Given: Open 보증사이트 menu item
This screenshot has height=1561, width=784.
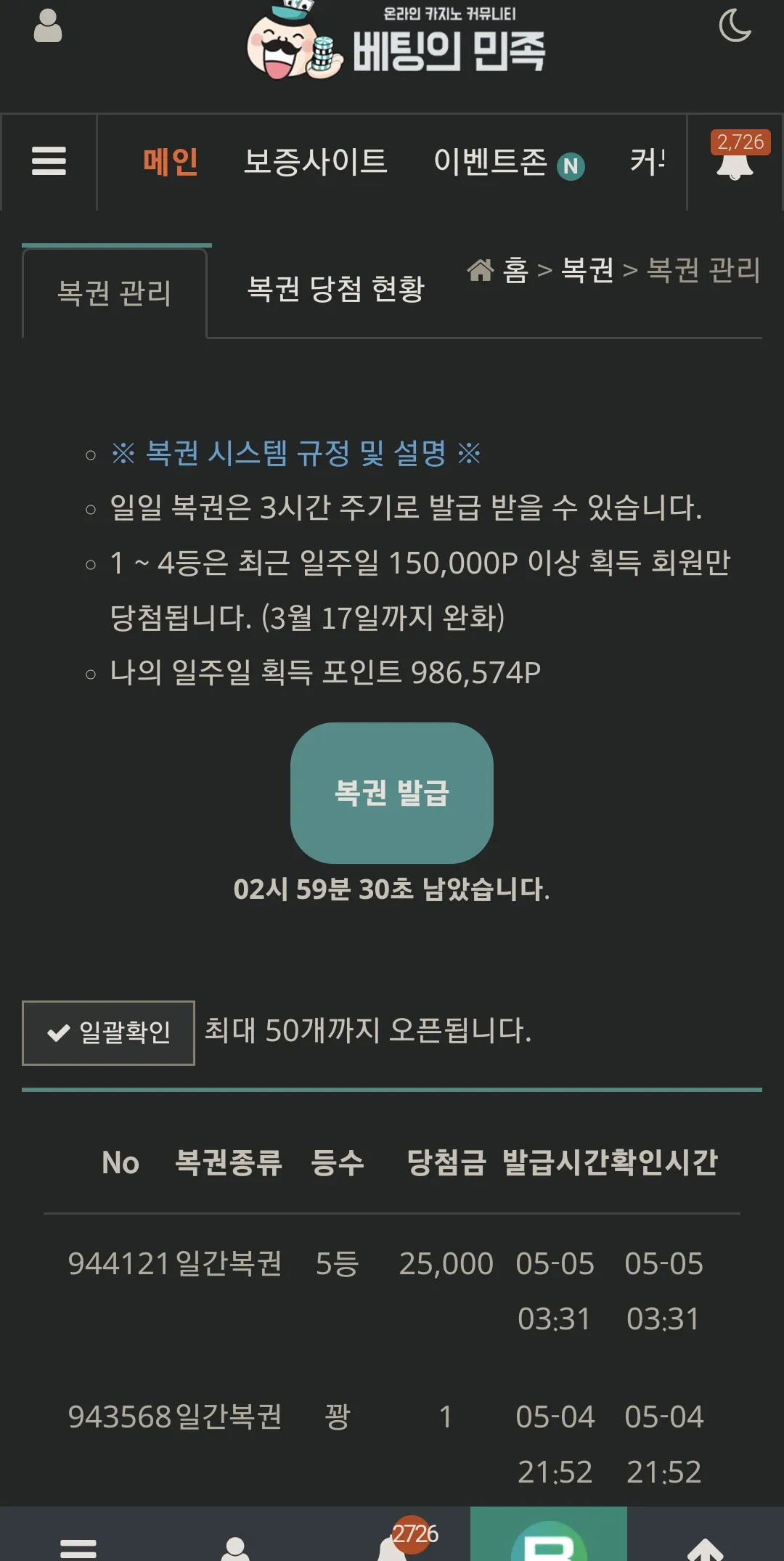Looking at the screenshot, I should 316,161.
